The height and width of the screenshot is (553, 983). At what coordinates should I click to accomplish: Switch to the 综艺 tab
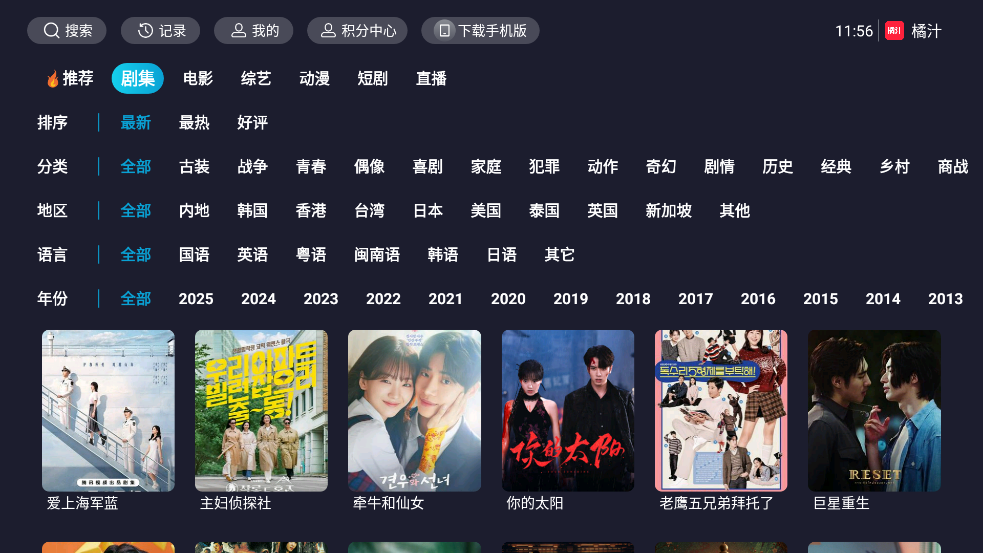pyautogui.click(x=256, y=78)
